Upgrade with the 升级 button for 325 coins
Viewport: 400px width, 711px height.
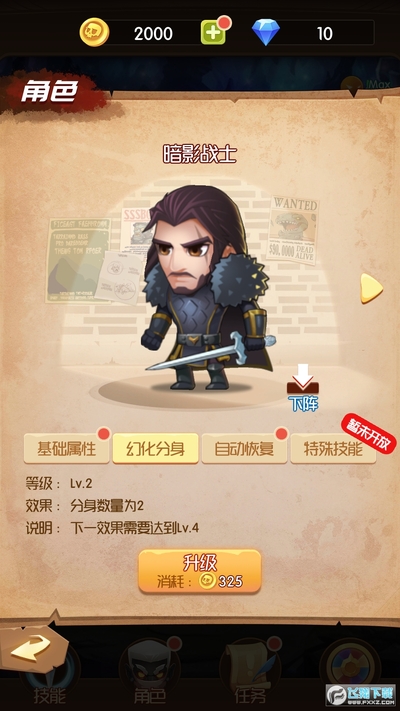200,571
